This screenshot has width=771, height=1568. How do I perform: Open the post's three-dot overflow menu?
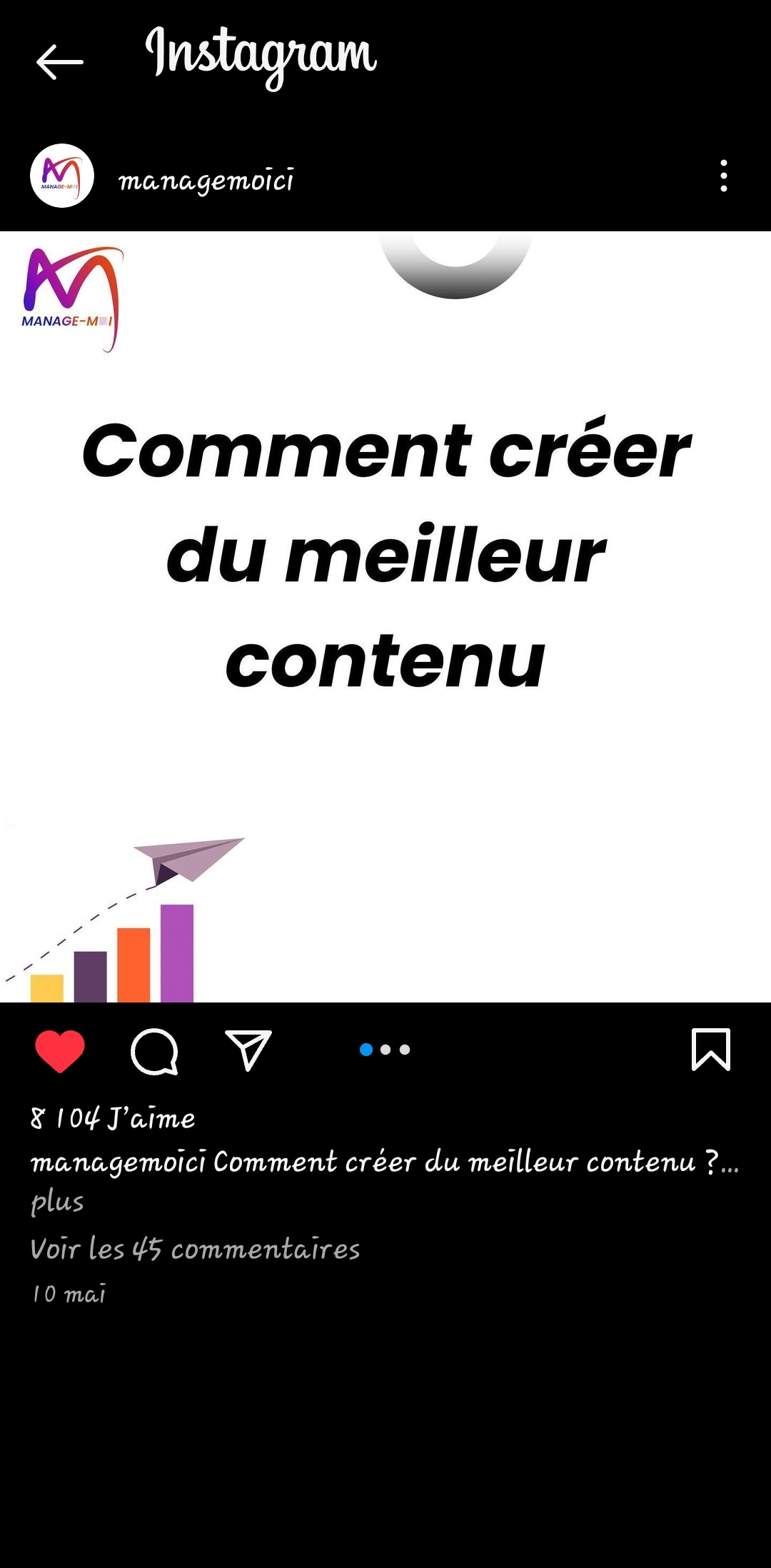coord(724,176)
